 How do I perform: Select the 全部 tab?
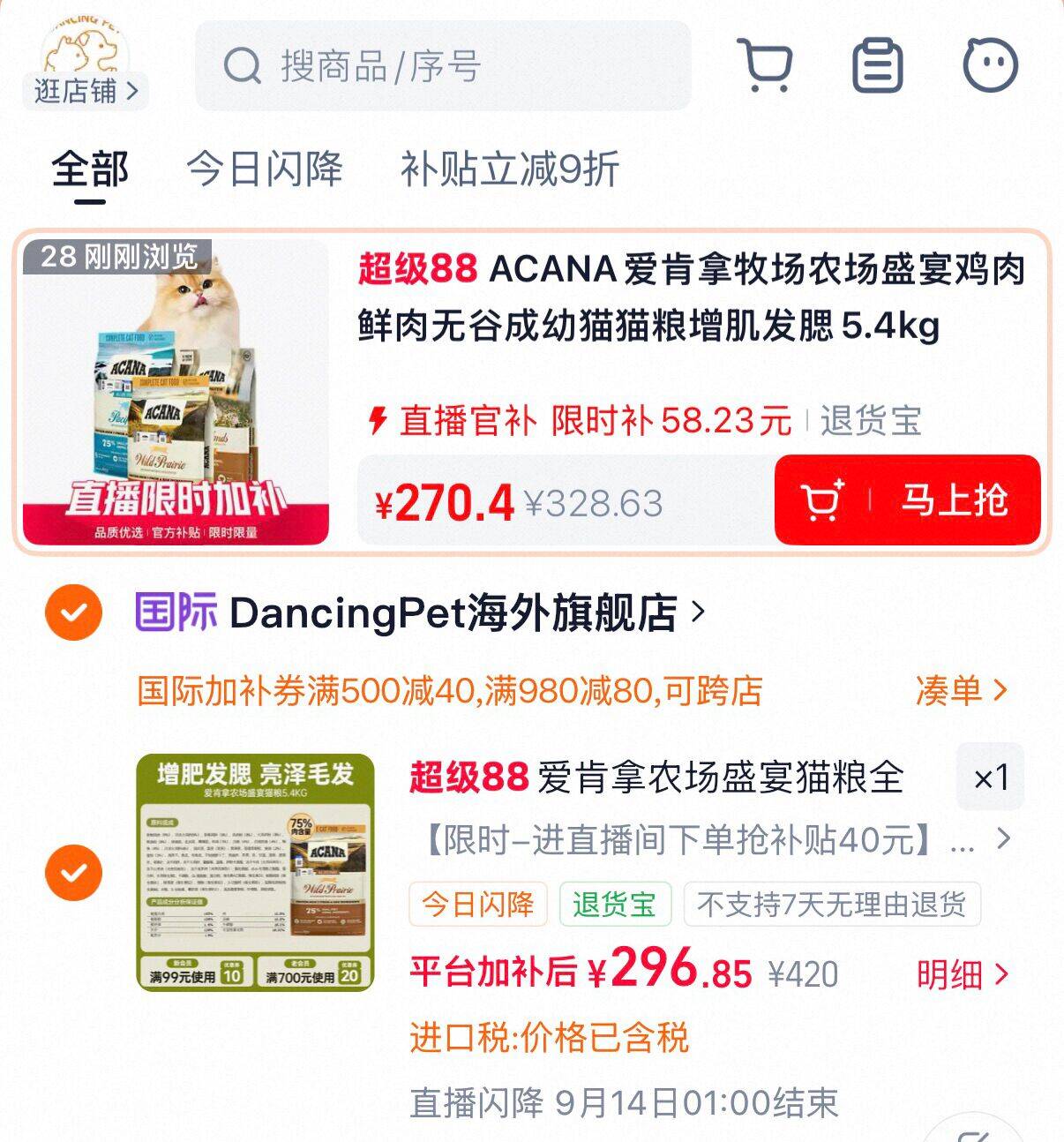click(90, 168)
